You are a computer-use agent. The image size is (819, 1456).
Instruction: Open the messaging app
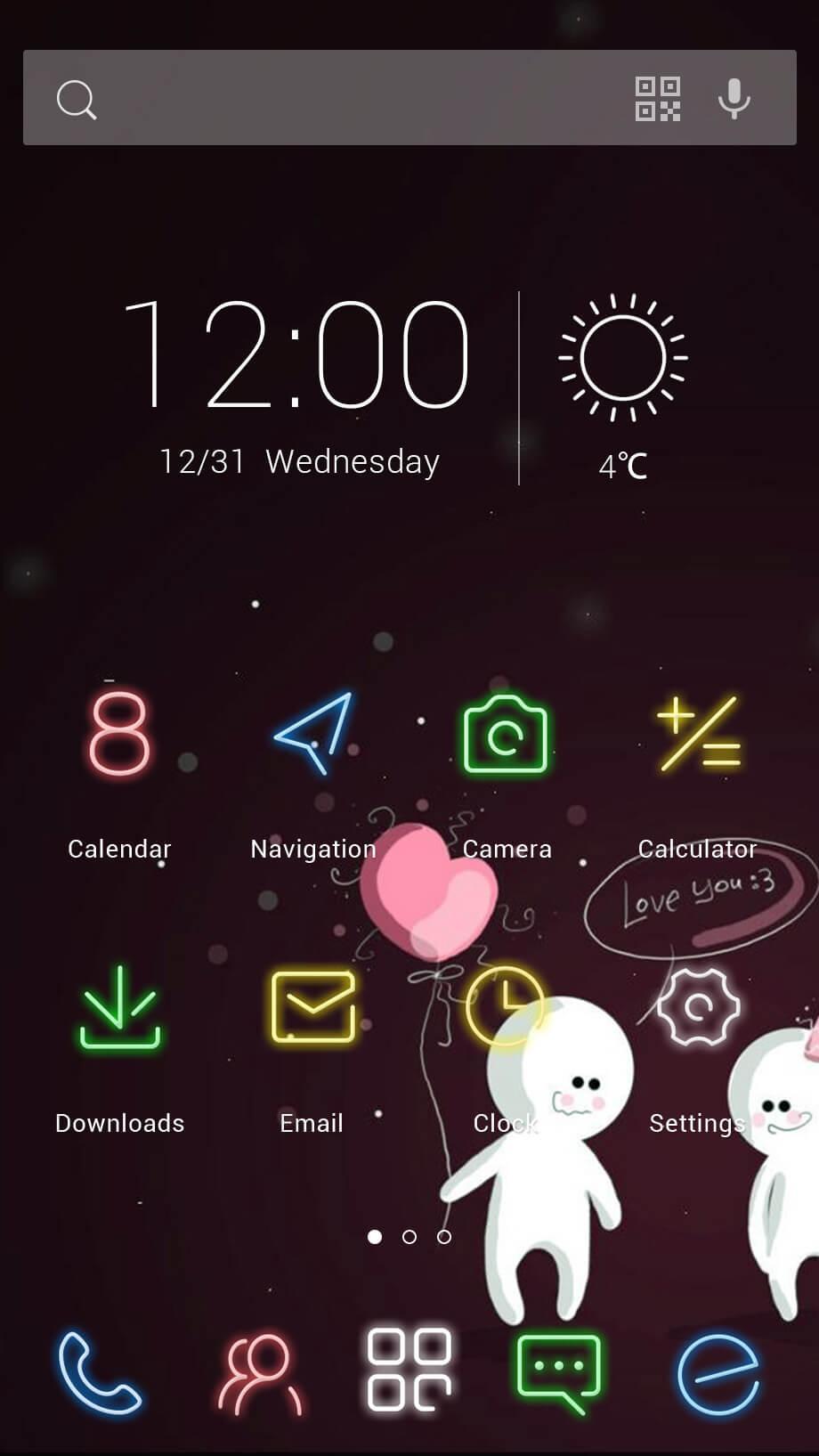(559, 1372)
